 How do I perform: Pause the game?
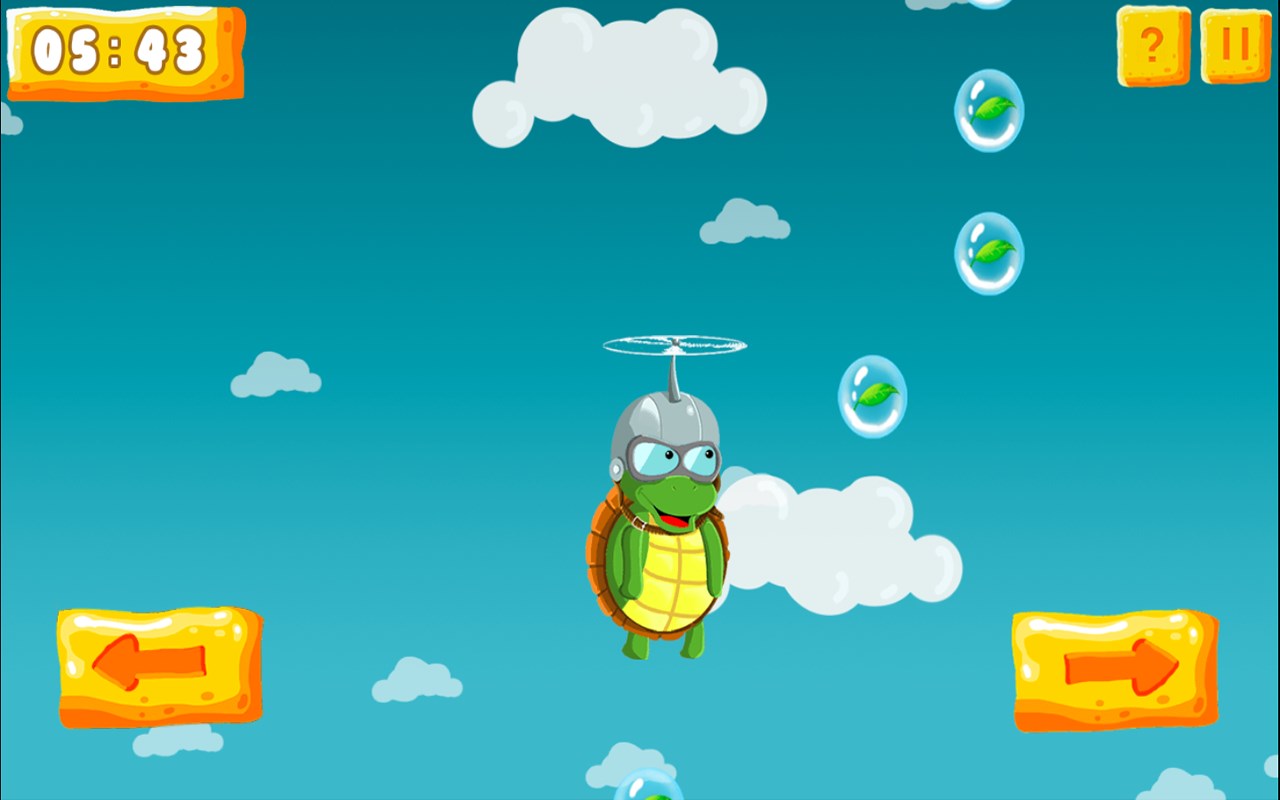click(x=1236, y=45)
